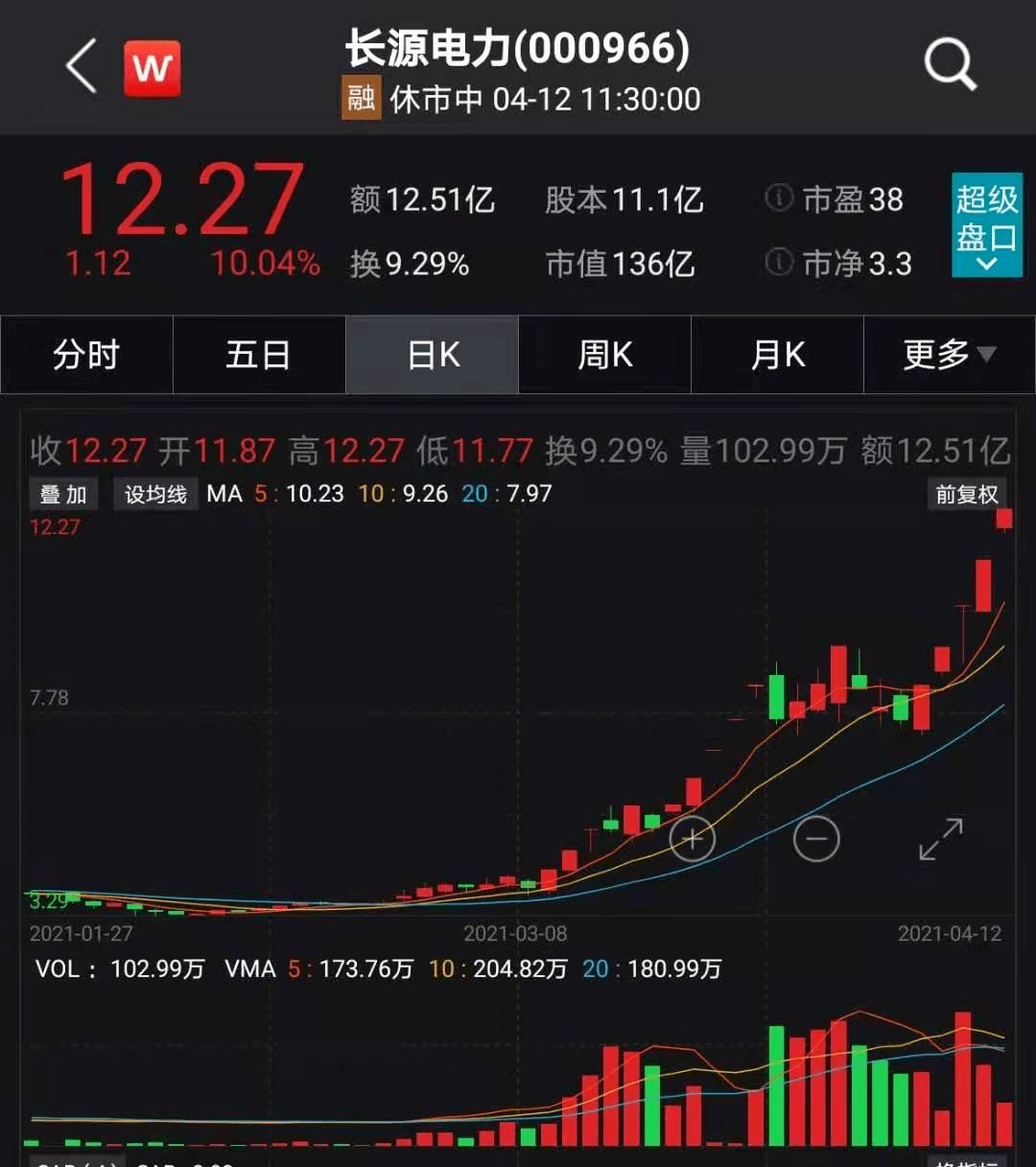Go back using the top-left arrow
Viewport: 1036px width, 1167px height.
click(82, 67)
